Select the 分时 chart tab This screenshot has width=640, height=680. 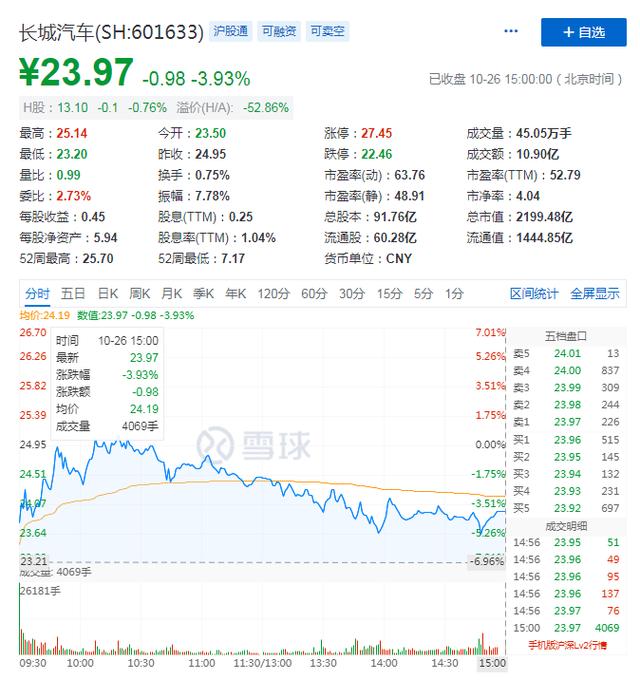click(37, 293)
